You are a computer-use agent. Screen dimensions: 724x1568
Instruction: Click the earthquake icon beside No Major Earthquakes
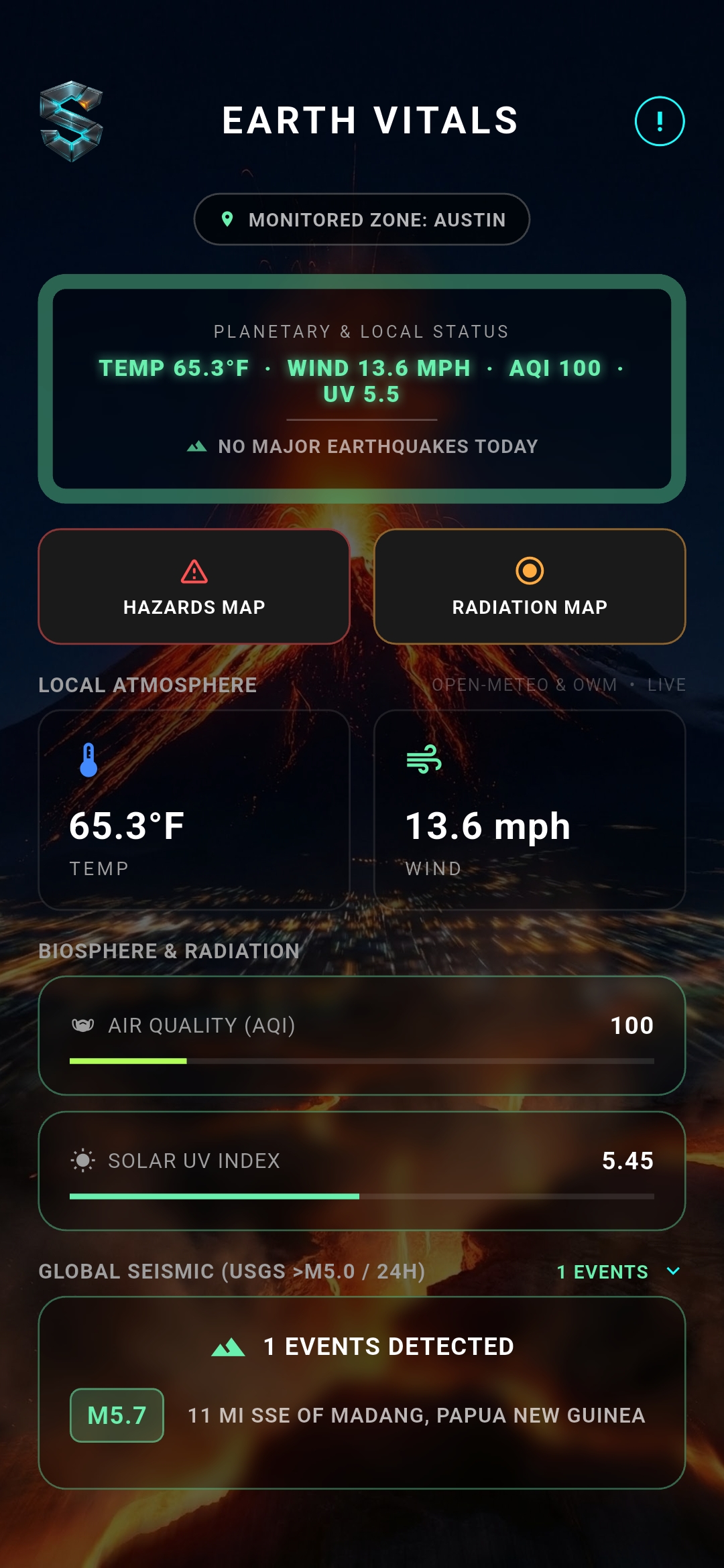coord(198,445)
